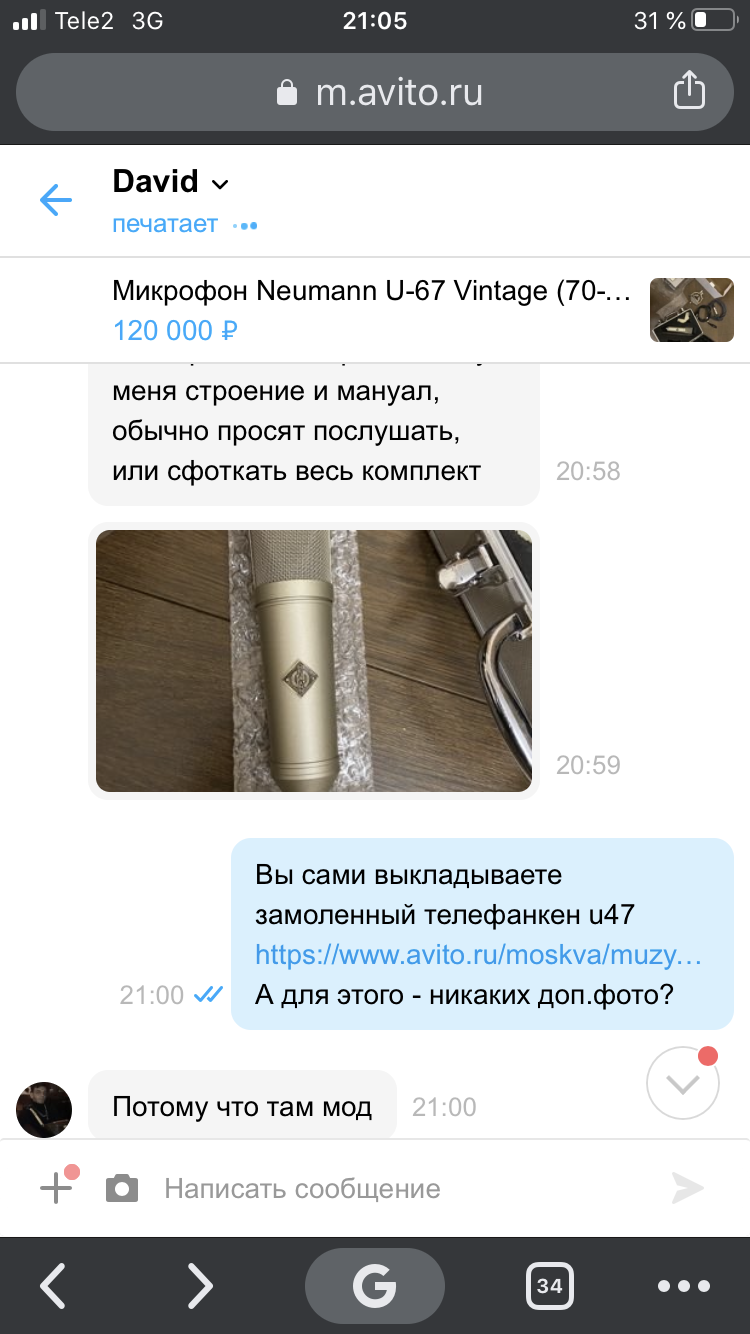Open the microphone photo in chat
This screenshot has width=750, height=1334.
point(313,661)
